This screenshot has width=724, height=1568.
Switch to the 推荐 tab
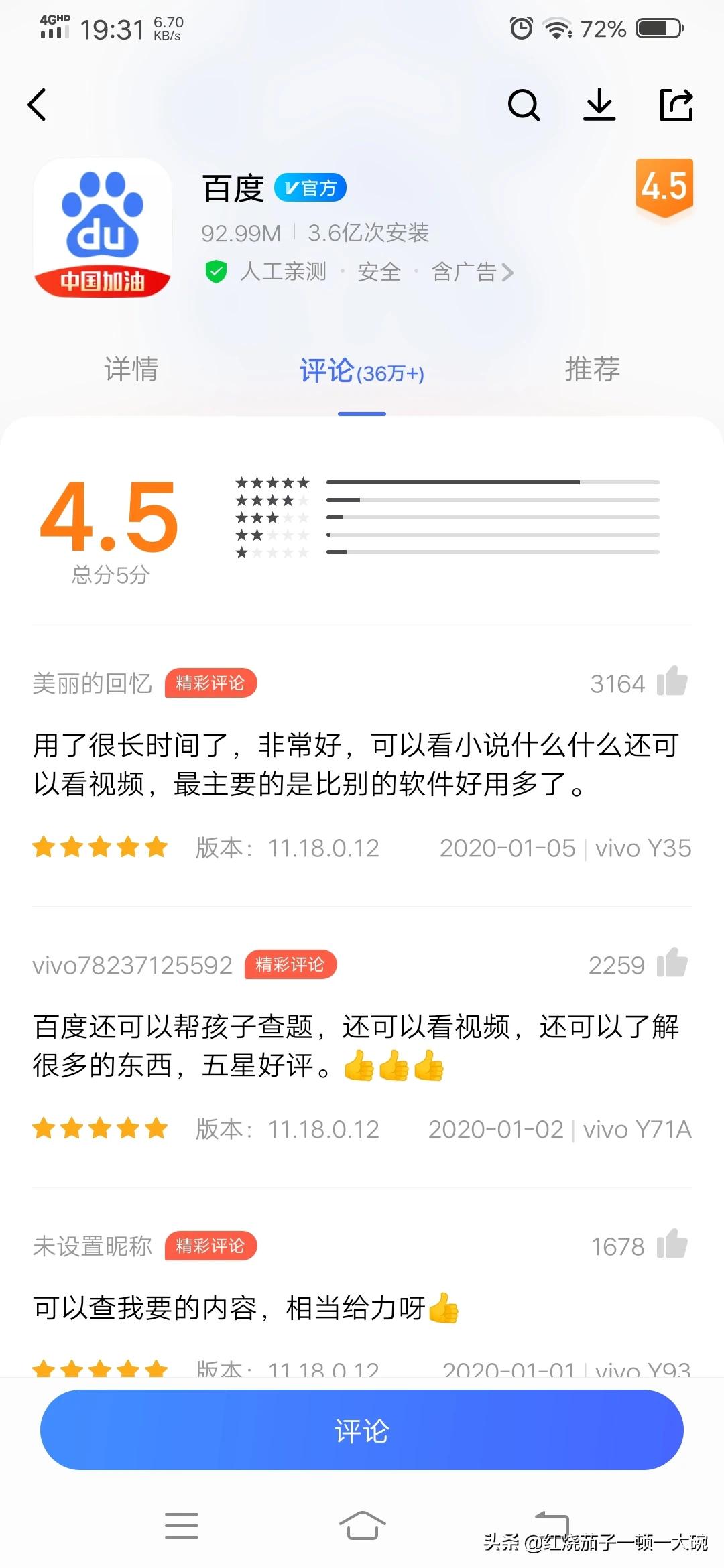593,370
